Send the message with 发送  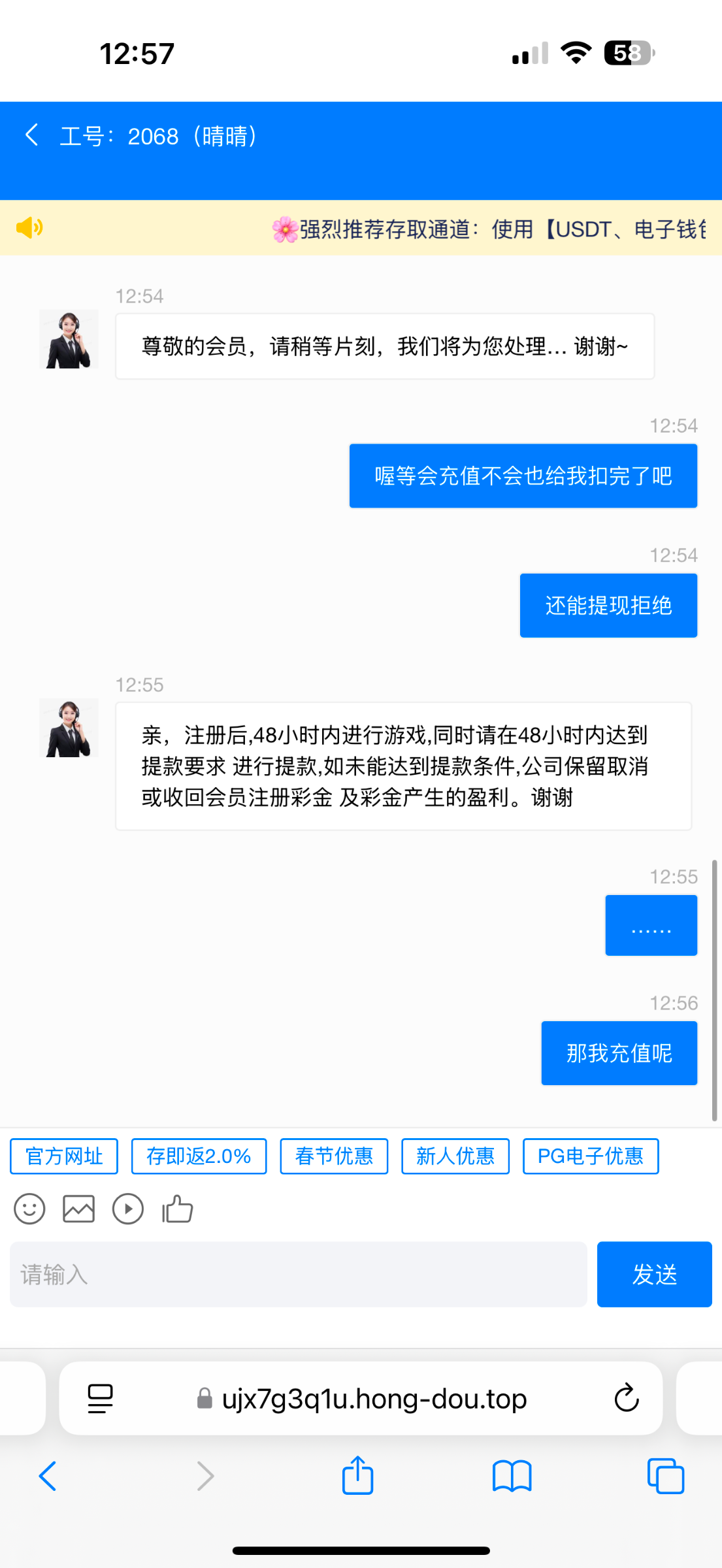(x=654, y=1274)
